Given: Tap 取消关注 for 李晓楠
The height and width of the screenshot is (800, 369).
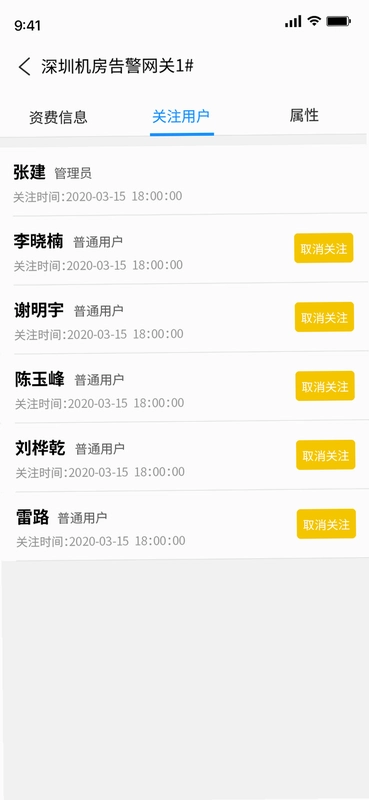Looking at the screenshot, I should pos(324,248).
